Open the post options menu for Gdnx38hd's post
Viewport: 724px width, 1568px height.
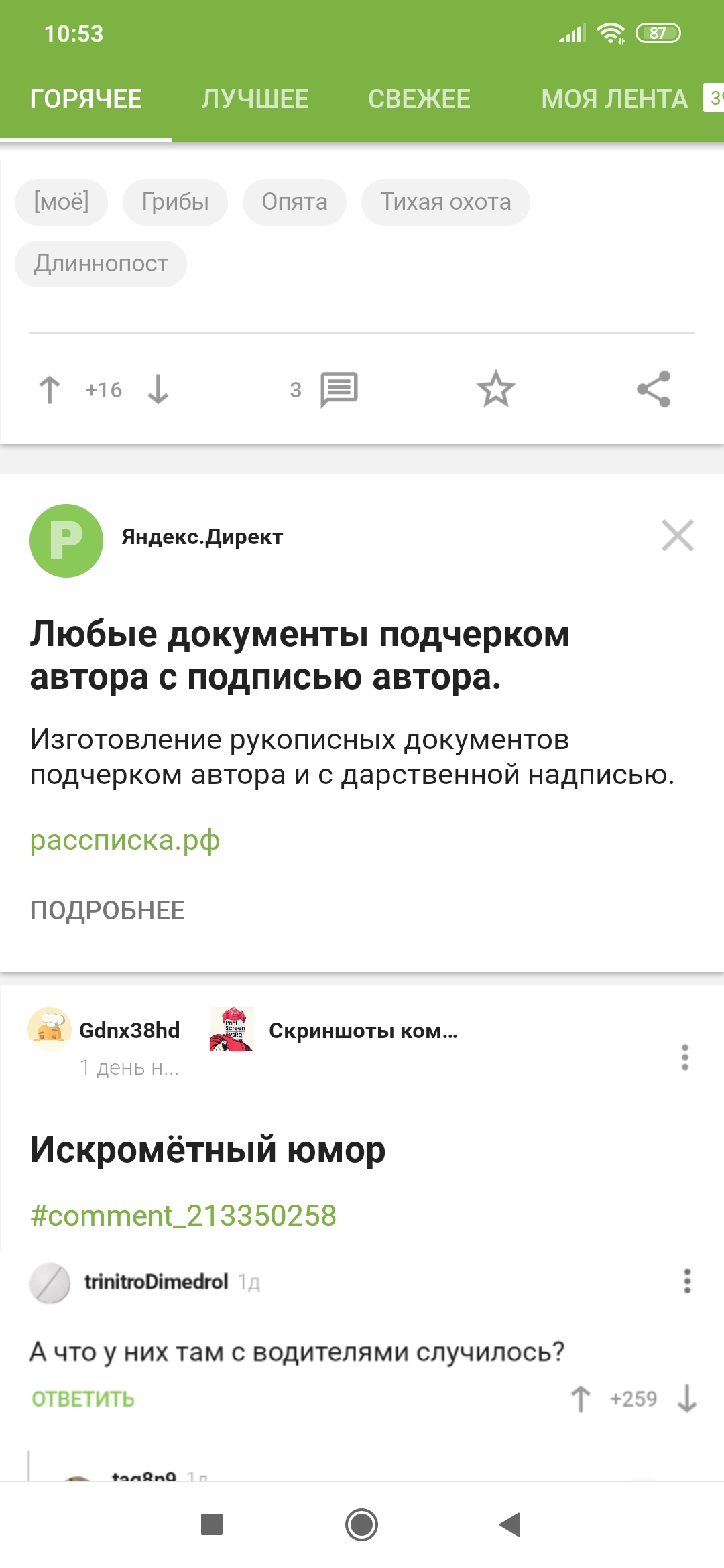(x=684, y=1057)
